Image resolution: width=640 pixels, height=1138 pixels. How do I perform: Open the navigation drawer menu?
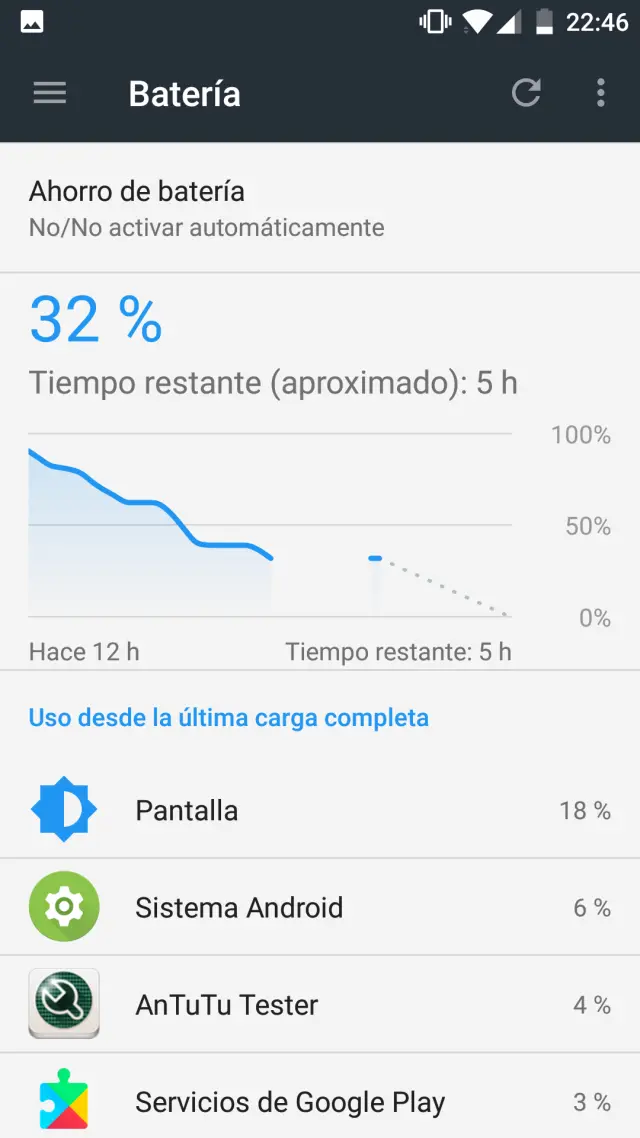pyautogui.click(x=49, y=94)
